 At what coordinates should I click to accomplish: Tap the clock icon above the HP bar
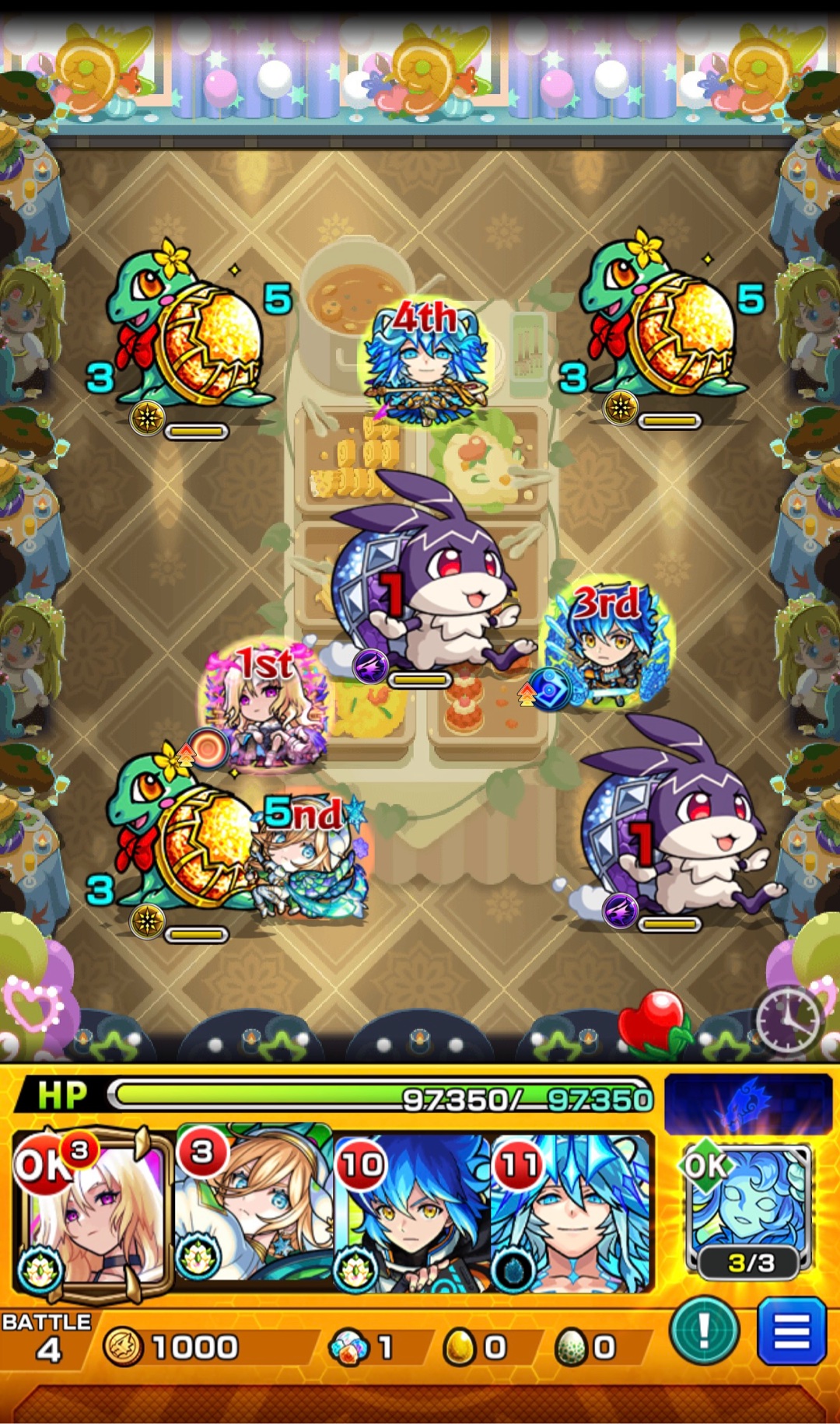tap(788, 1020)
